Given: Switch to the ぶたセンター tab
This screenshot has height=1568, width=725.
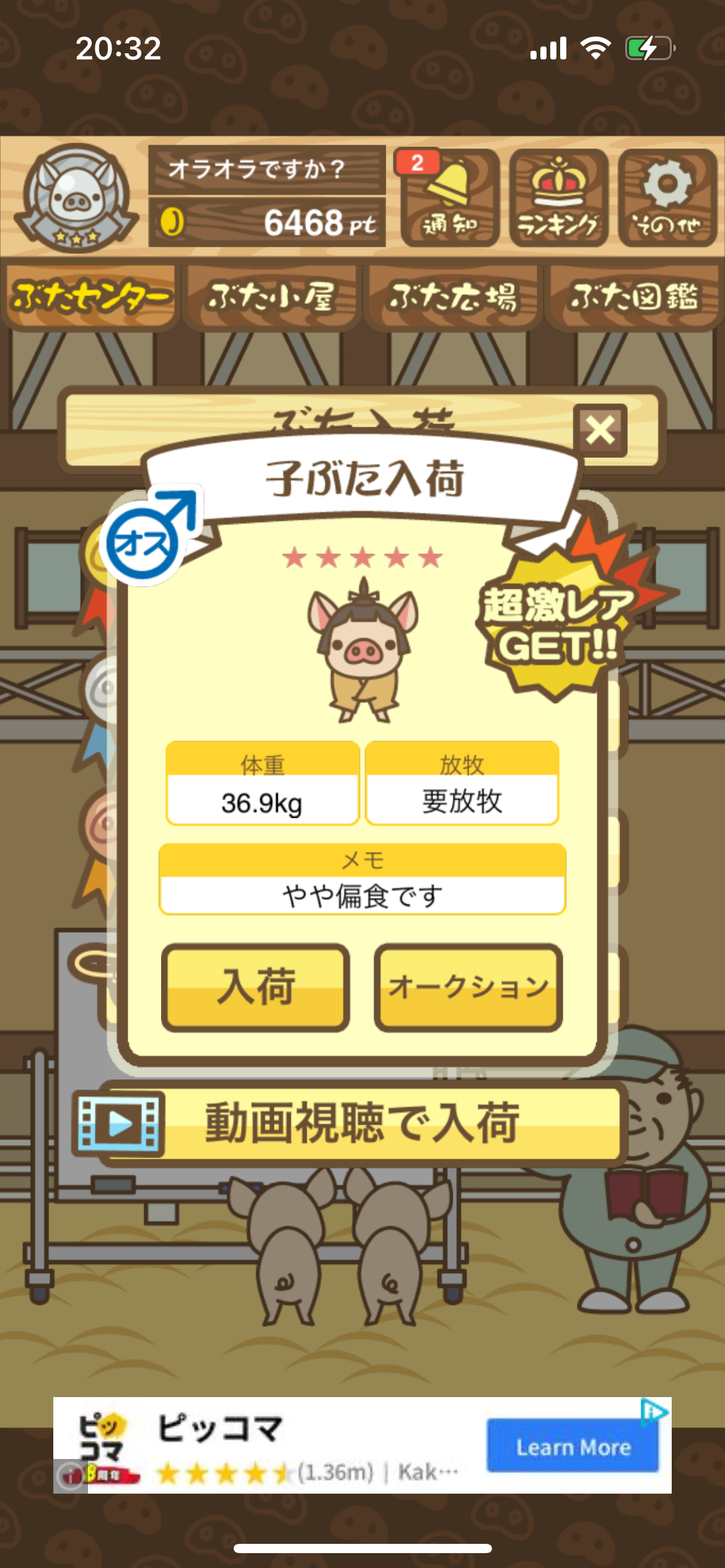Looking at the screenshot, I should 90,297.
